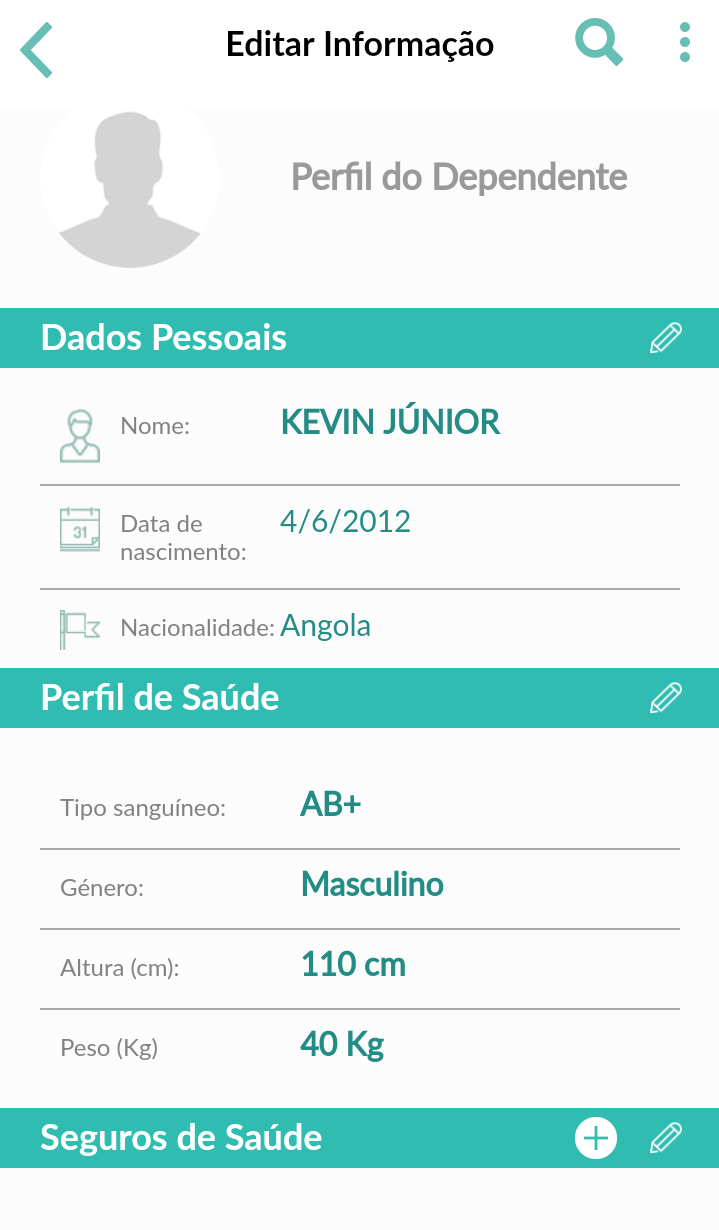Open the search magnifier icon

pos(599,44)
